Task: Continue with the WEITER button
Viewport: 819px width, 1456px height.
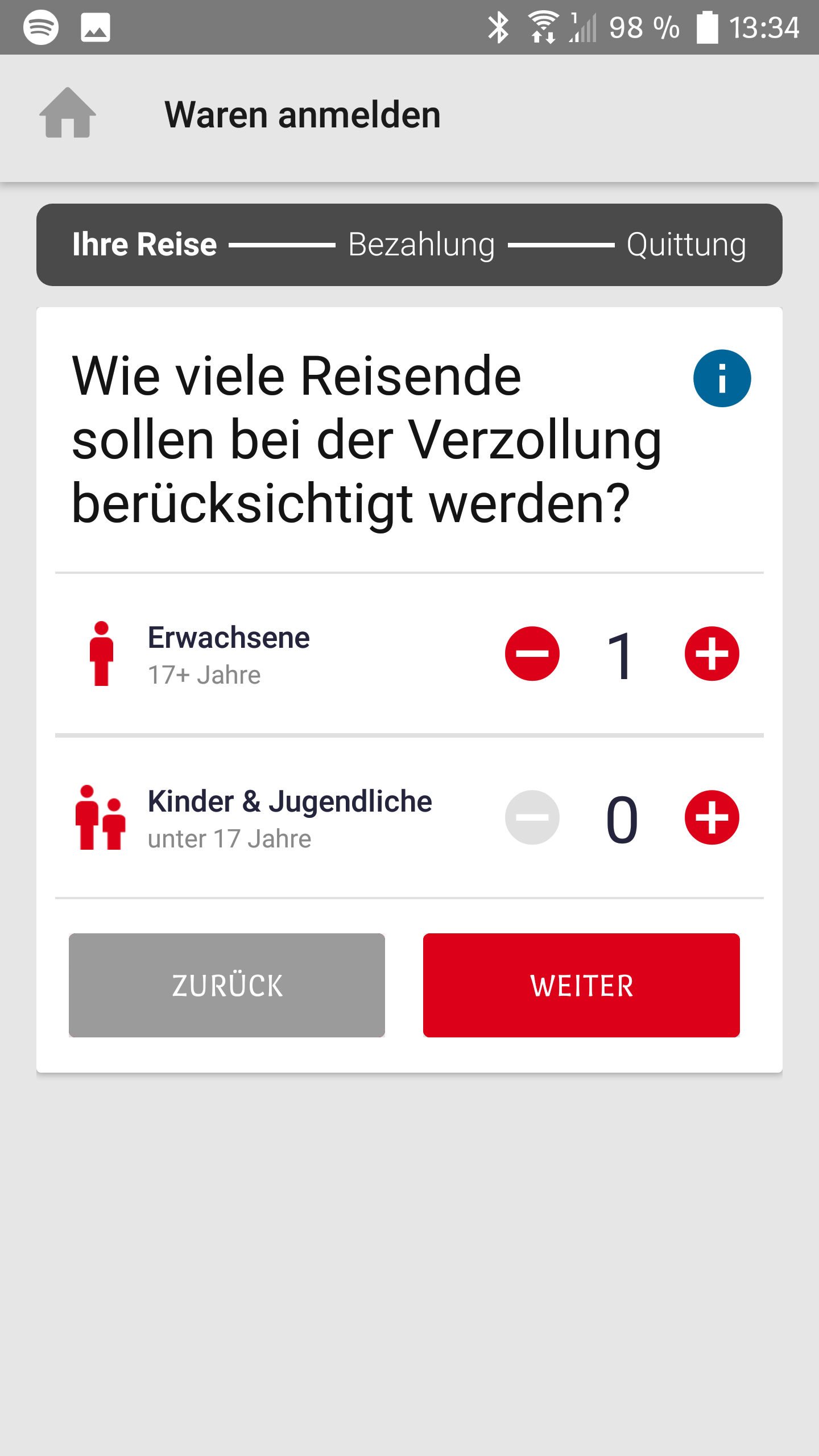Action: (581, 985)
